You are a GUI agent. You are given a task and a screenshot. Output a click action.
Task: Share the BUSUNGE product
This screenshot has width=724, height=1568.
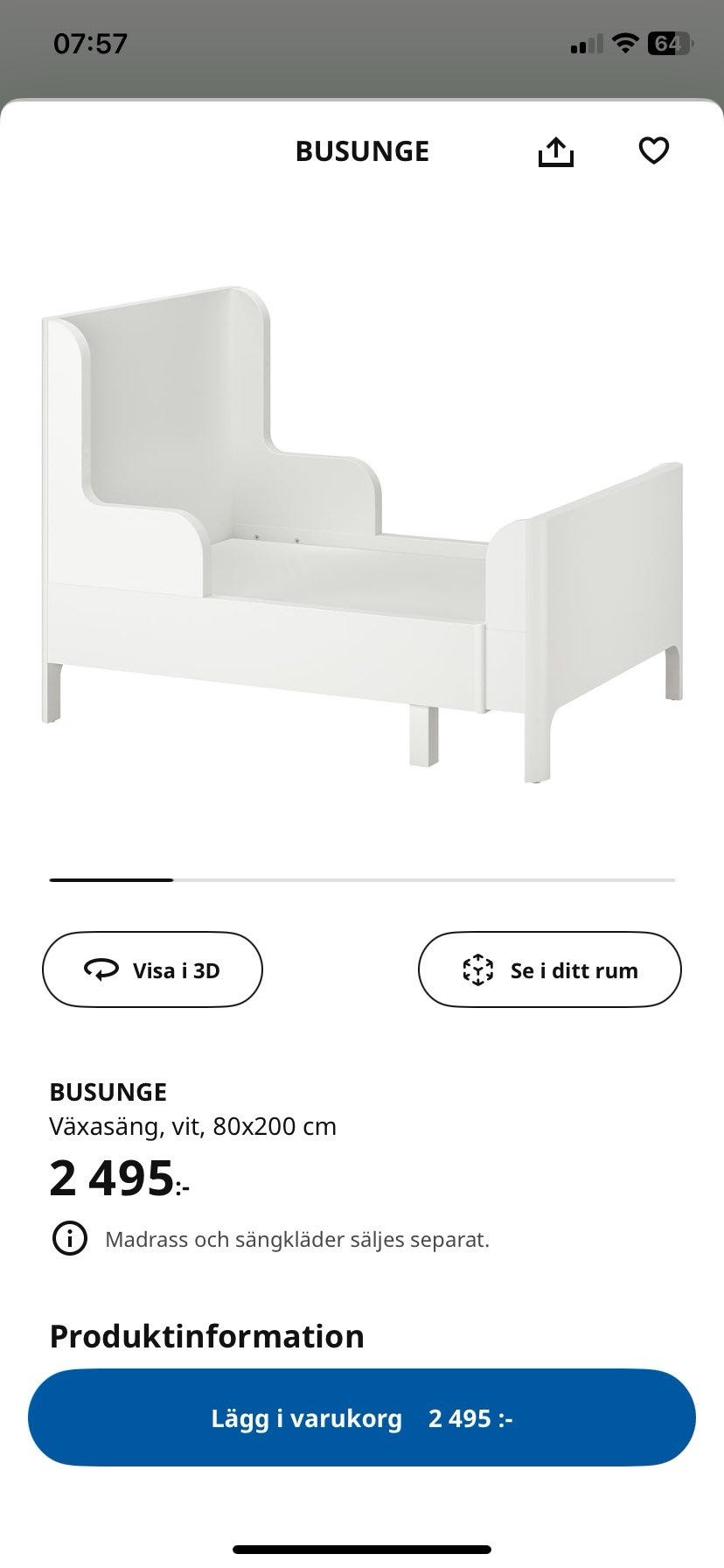point(555,151)
